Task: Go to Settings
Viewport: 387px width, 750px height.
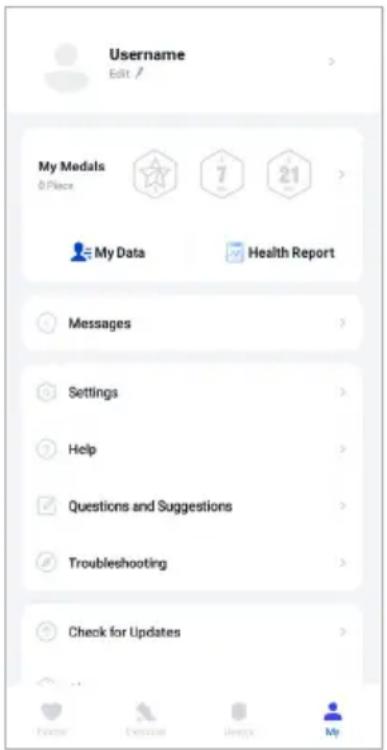Action: pos(192,393)
